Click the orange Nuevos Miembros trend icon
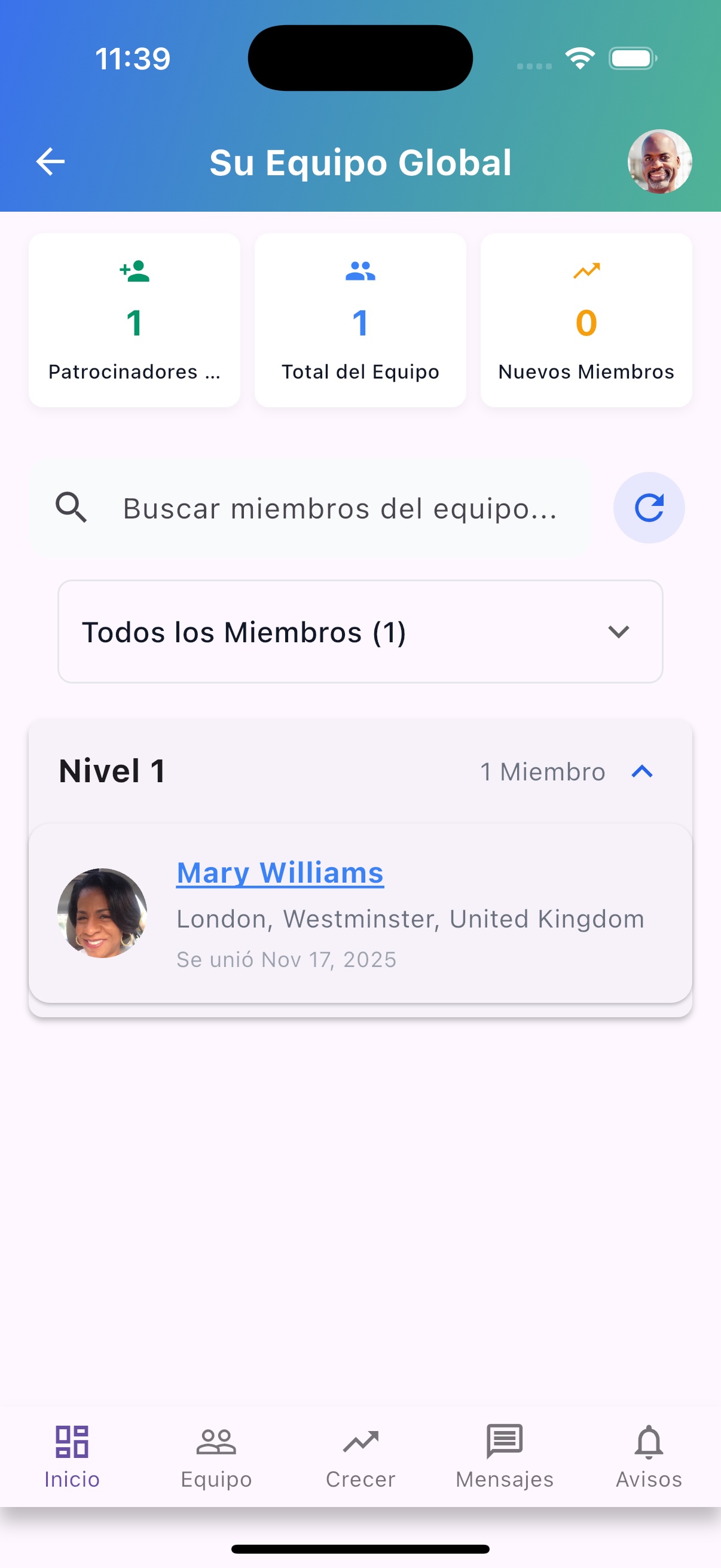The width and height of the screenshot is (721, 1568). (x=585, y=271)
